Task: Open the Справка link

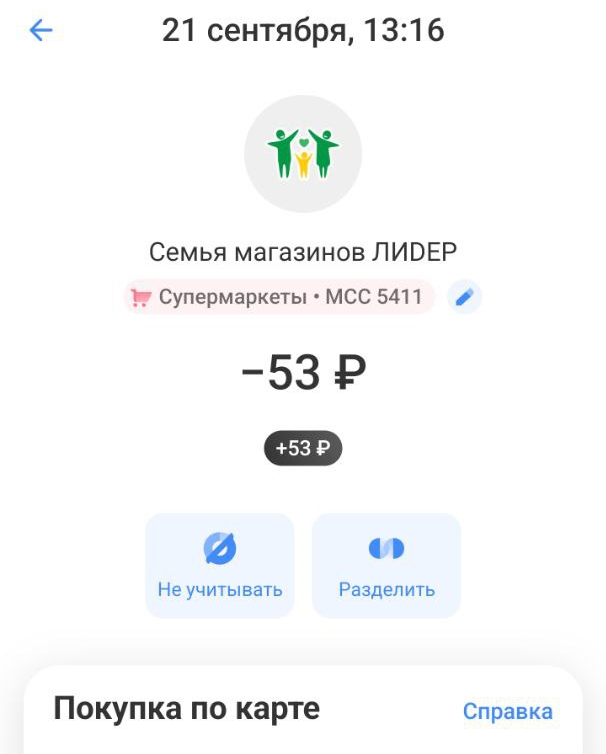Action: 507,711
